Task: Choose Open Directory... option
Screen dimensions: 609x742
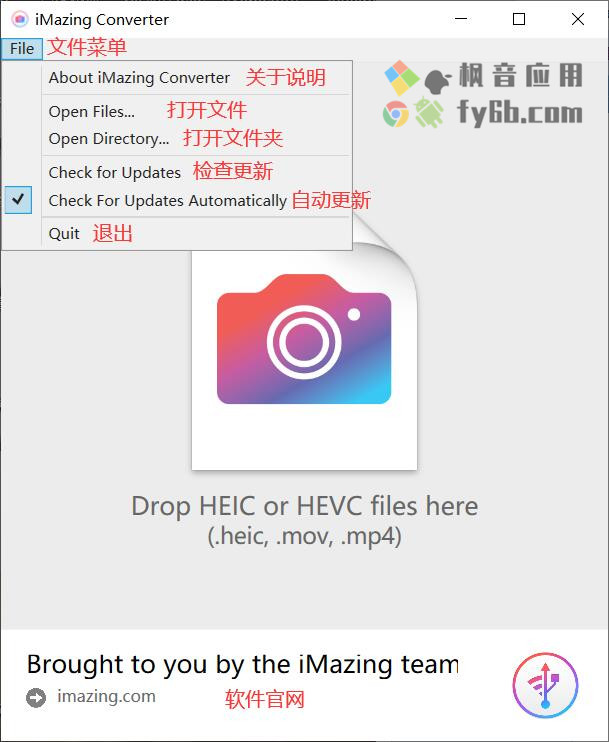Action: point(109,139)
